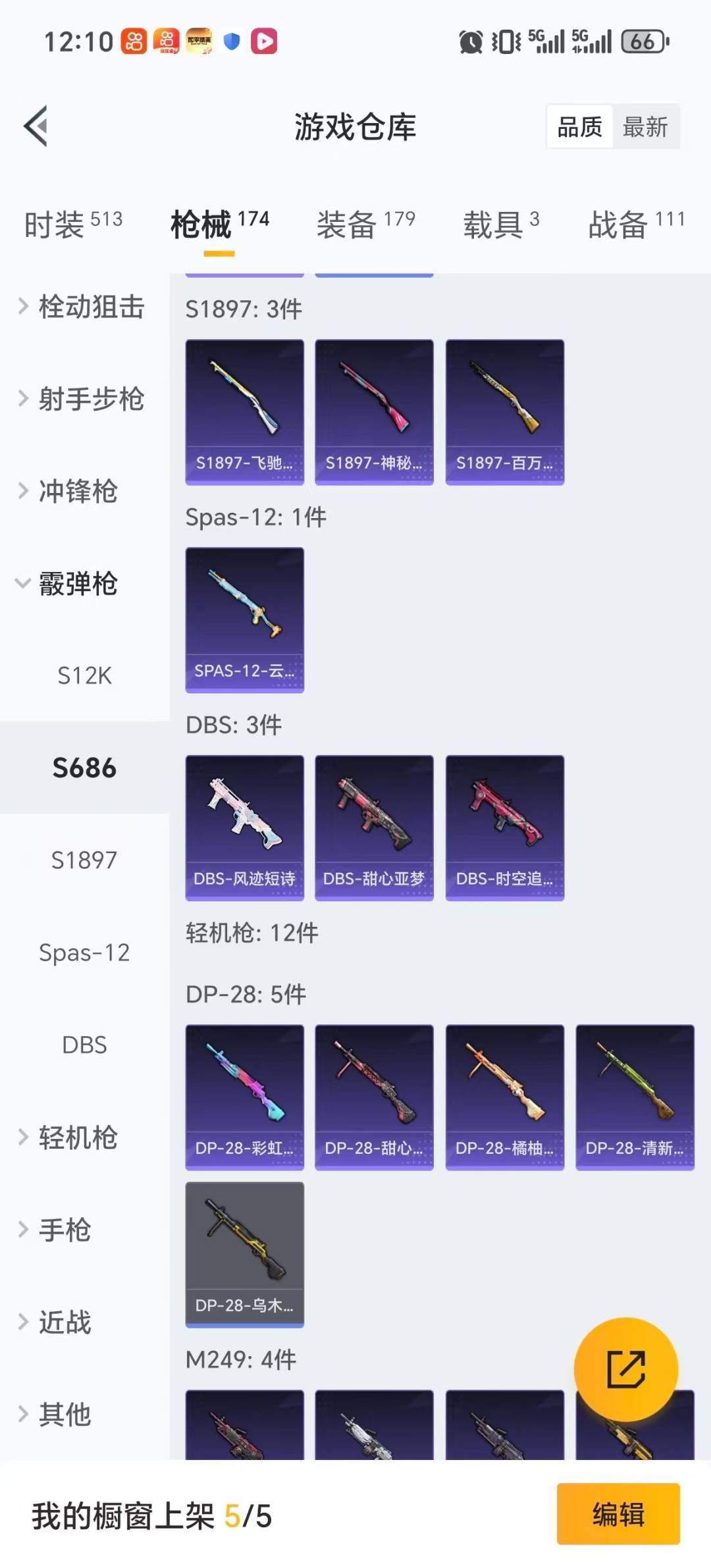711x1568 pixels.
Task: View the DBS-风迹短诗 skin
Action: pyautogui.click(x=244, y=827)
